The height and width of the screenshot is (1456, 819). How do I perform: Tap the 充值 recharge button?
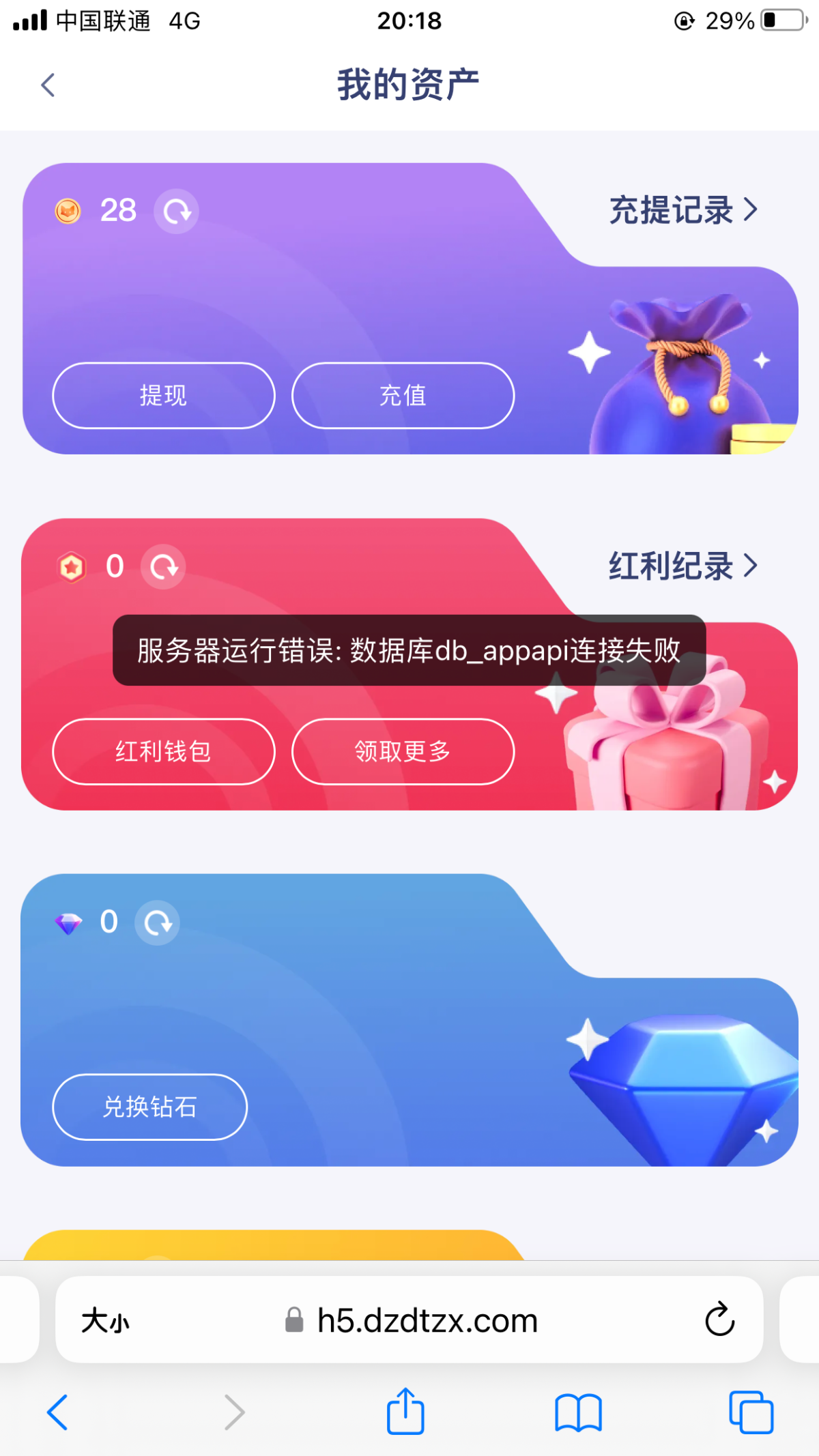tap(403, 396)
